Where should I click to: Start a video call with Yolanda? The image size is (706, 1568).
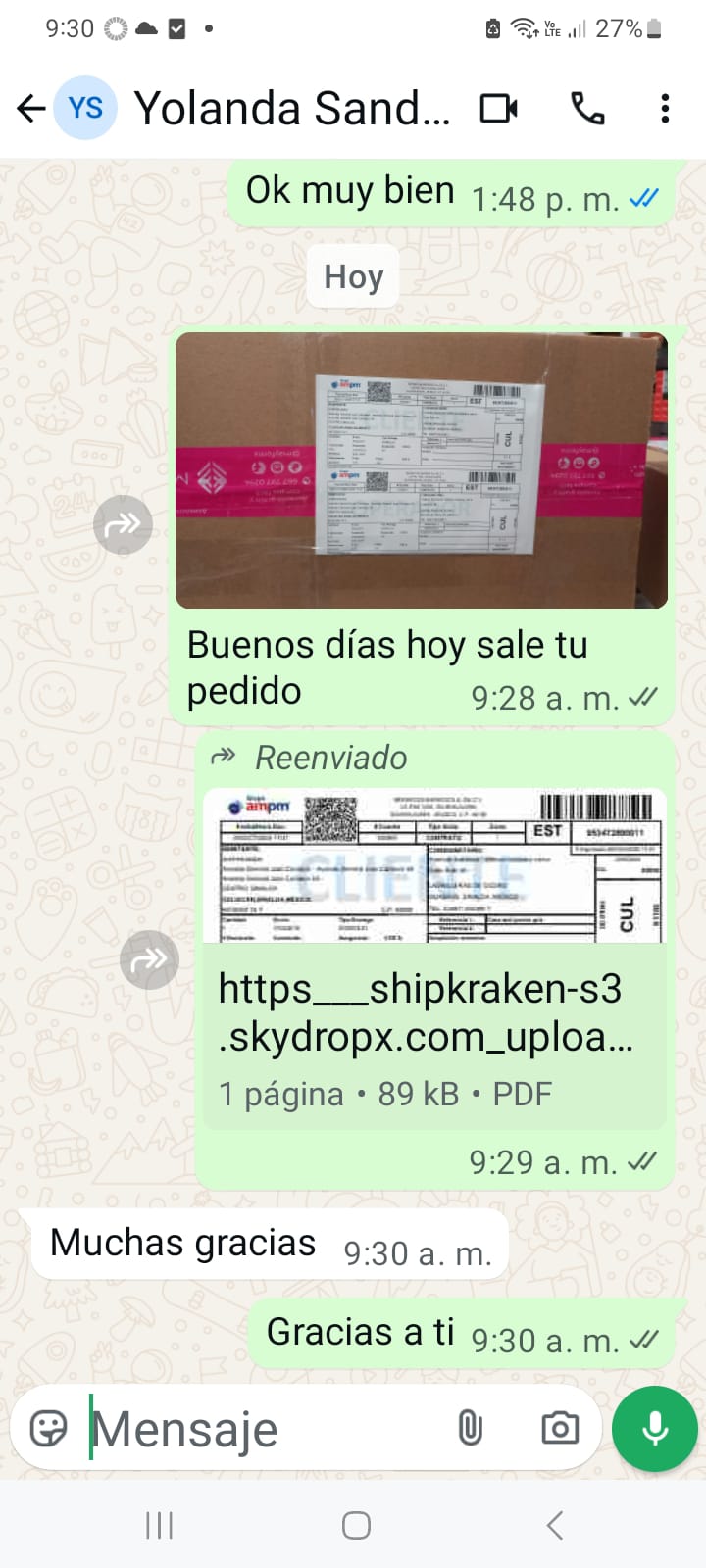tap(498, 109)
